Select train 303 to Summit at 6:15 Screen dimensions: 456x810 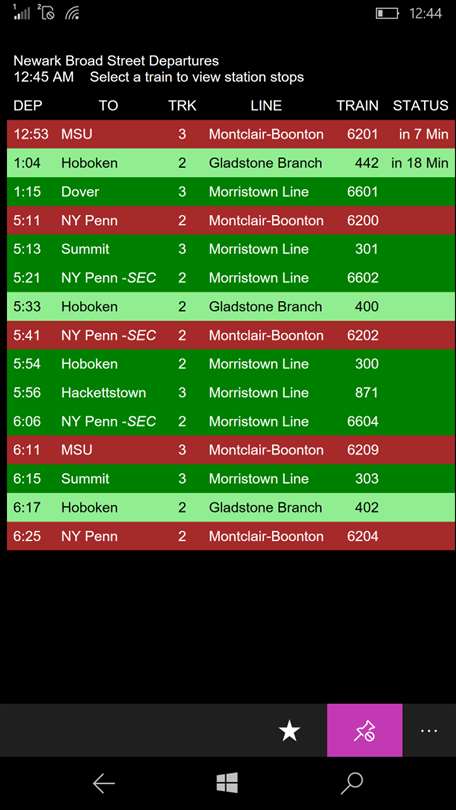tap(231, 478)
